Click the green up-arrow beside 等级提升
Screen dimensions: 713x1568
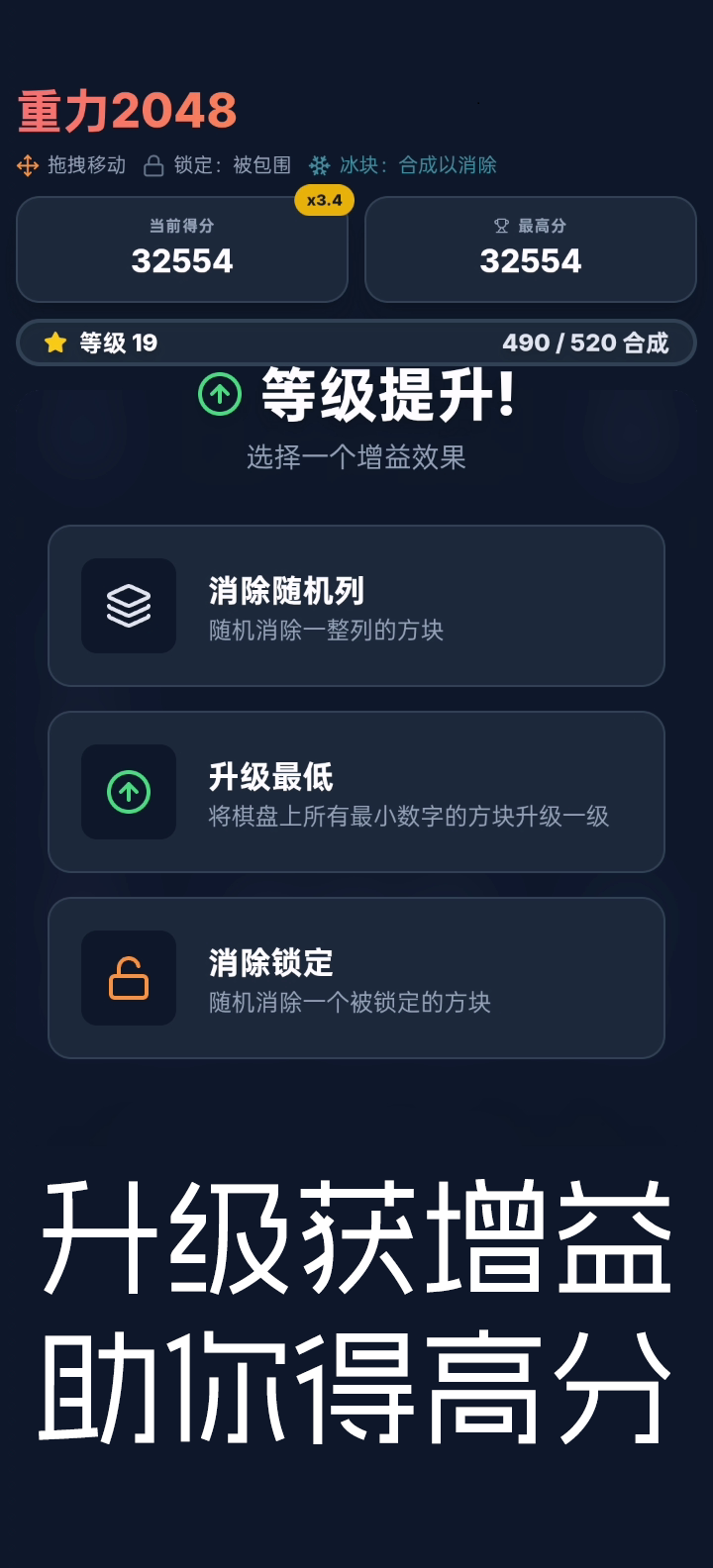coord(218,396)
